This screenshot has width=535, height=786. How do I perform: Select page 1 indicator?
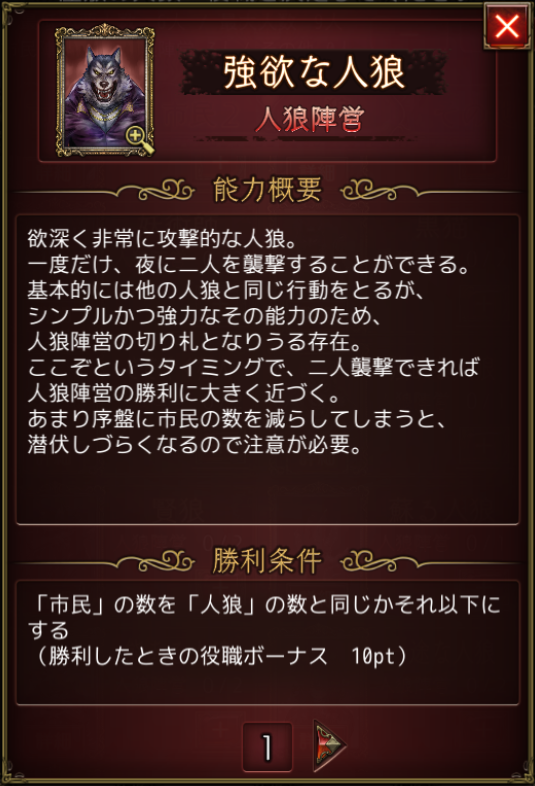[267, 747]
